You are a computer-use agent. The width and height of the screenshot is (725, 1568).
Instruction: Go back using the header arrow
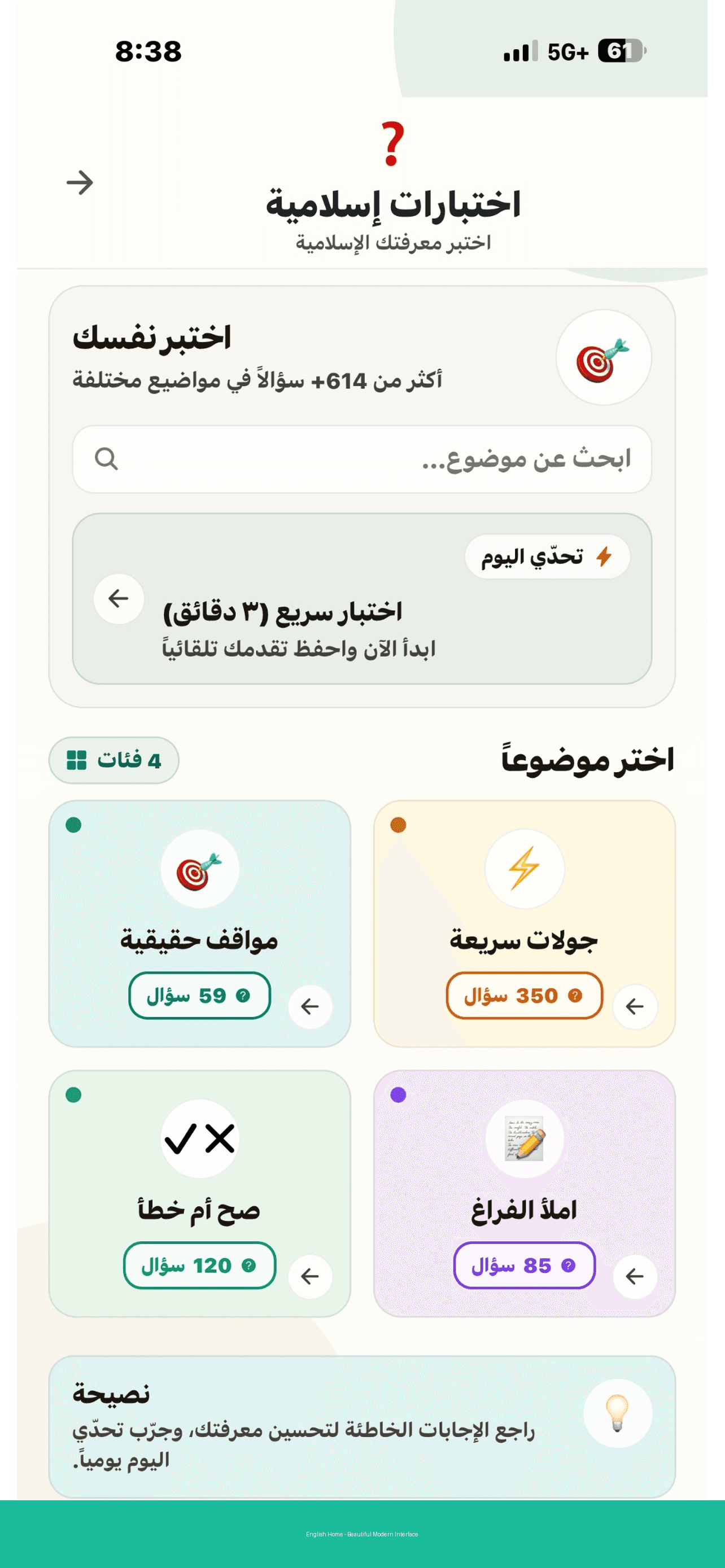coord(80,183)
